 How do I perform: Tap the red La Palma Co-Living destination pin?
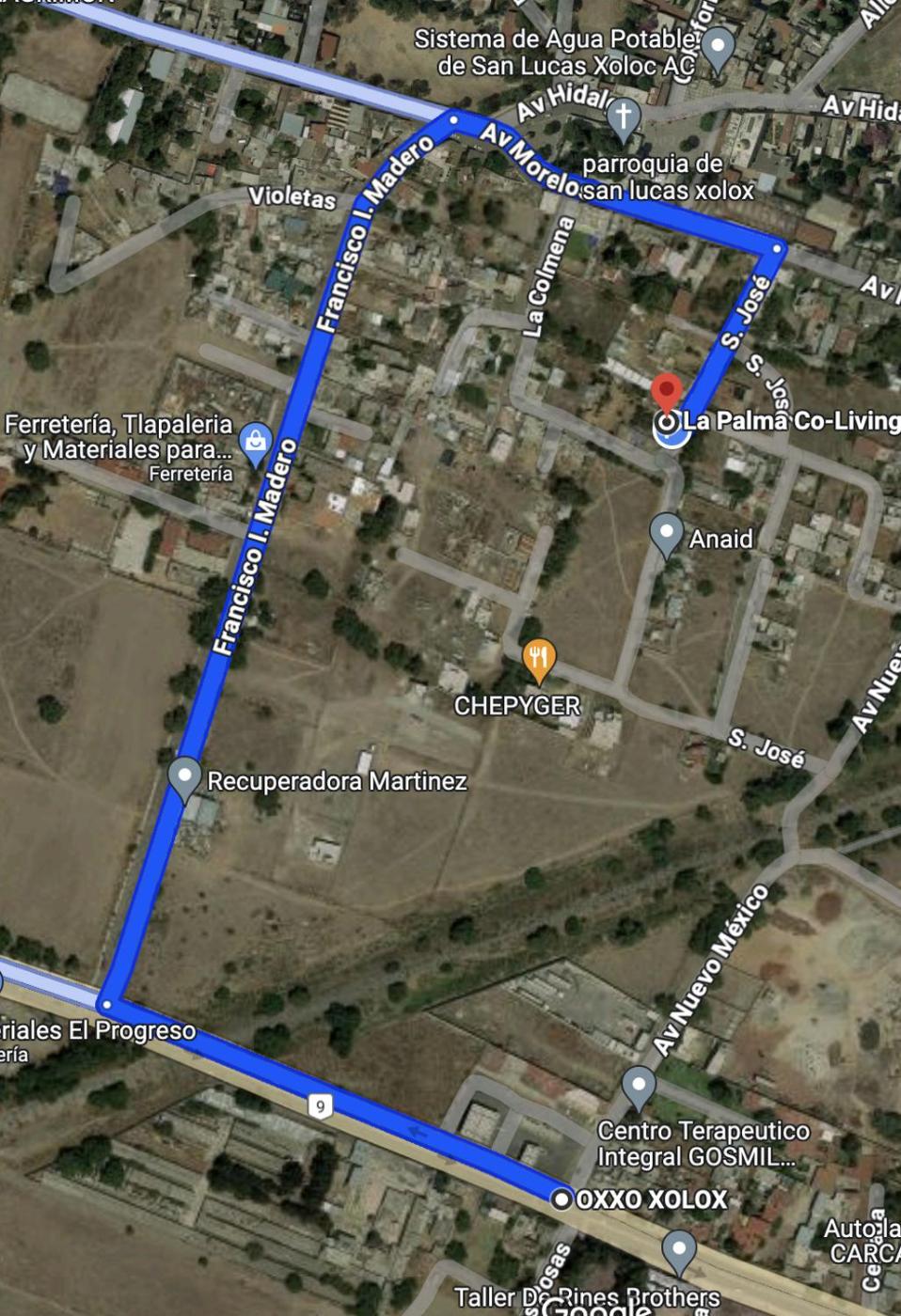click(x=667, y=391)
